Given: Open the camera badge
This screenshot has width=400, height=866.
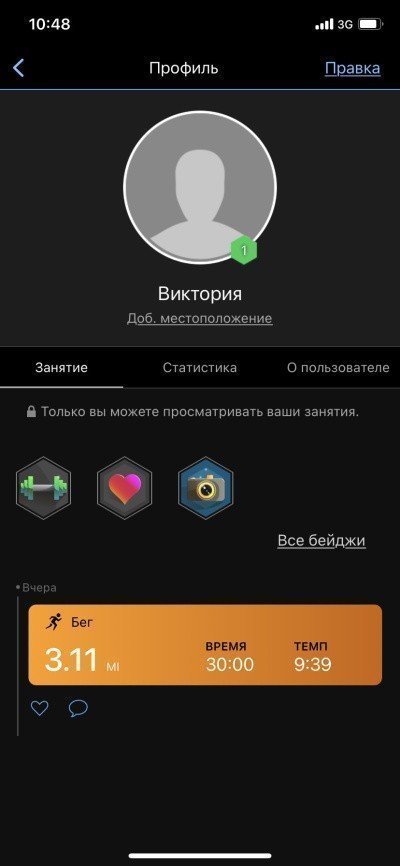Looking at the screenshot, I should pos(206,488).
